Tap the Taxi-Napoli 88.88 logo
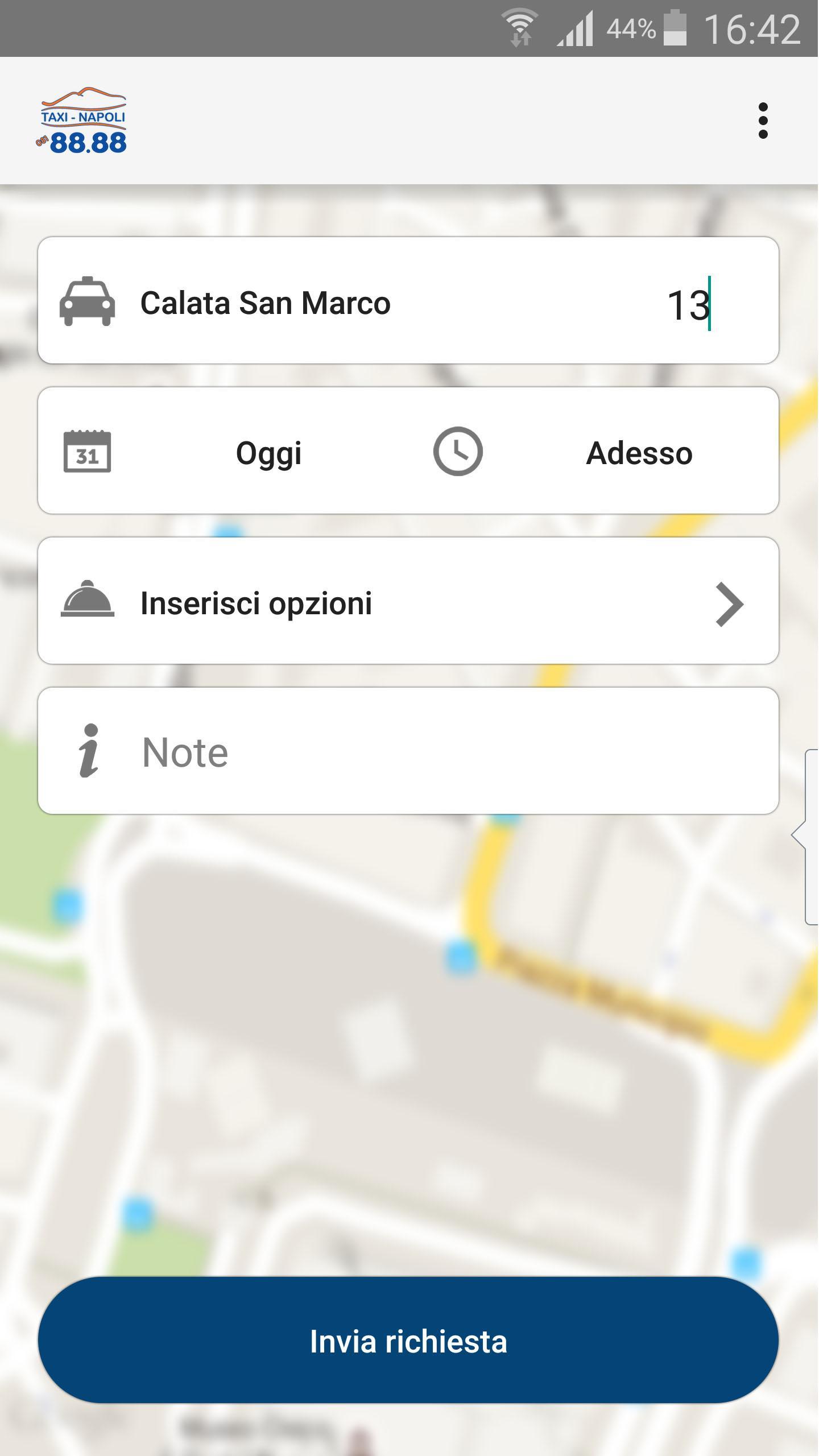 tap(82, 119)
